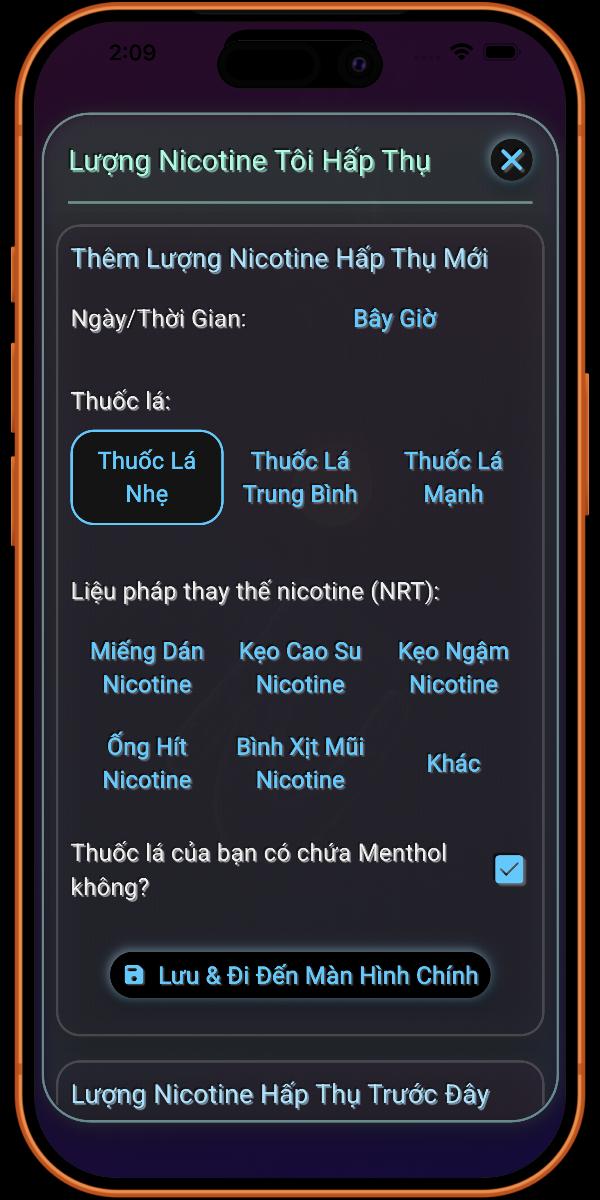This screenshot has height=1200, width=600.
Task: Select Bình Xịt Mũi Nicotine
Action: [x=300, y=763]
